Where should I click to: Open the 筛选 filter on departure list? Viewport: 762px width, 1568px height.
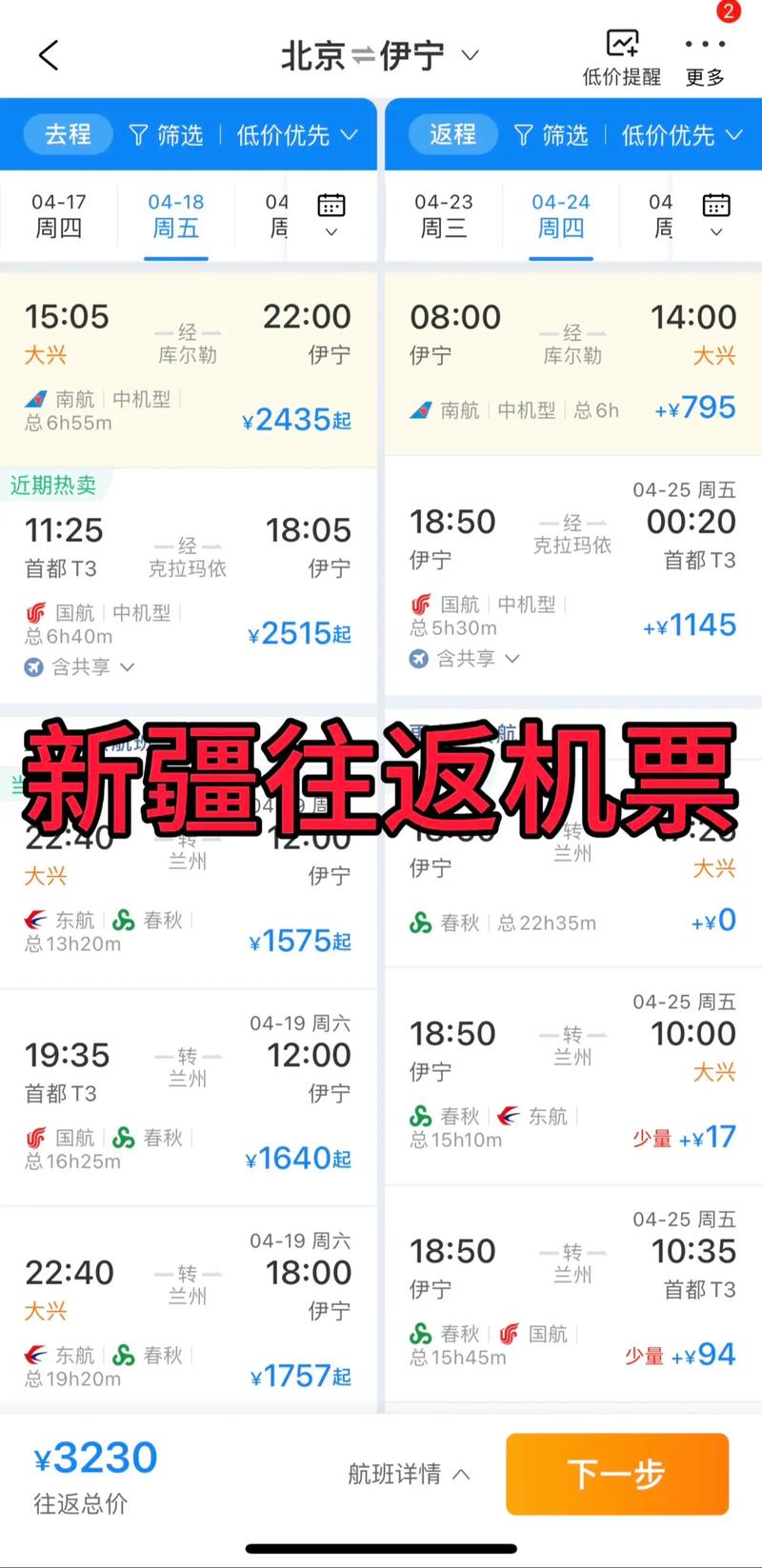coord(170,134)
